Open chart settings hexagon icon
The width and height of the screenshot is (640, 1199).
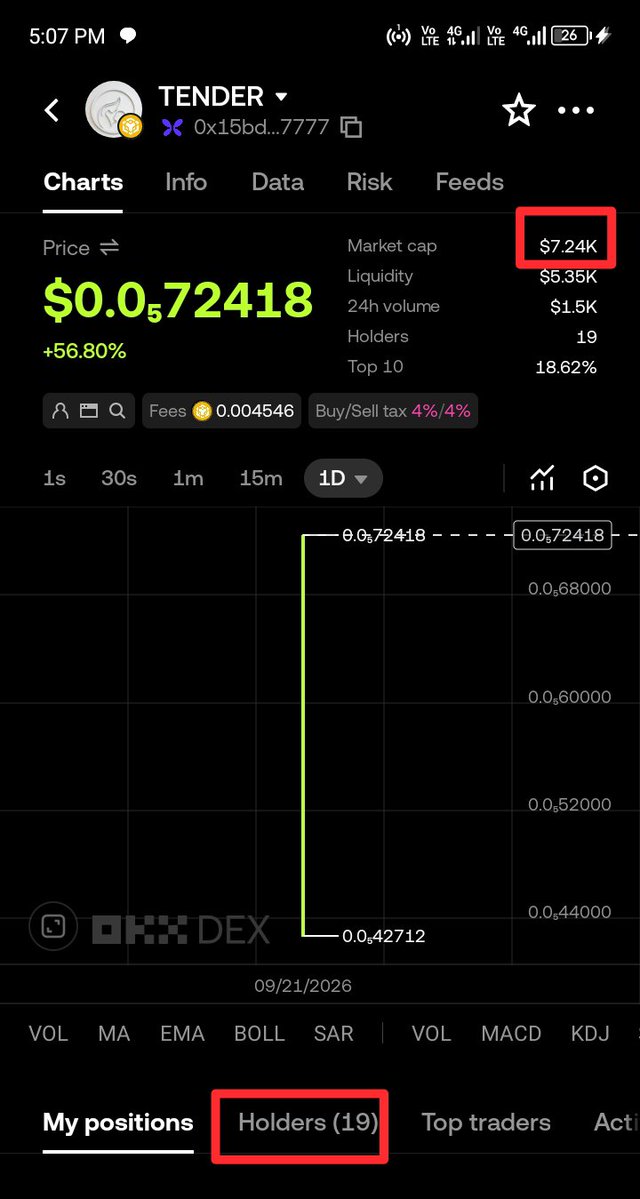coord(595,479)
